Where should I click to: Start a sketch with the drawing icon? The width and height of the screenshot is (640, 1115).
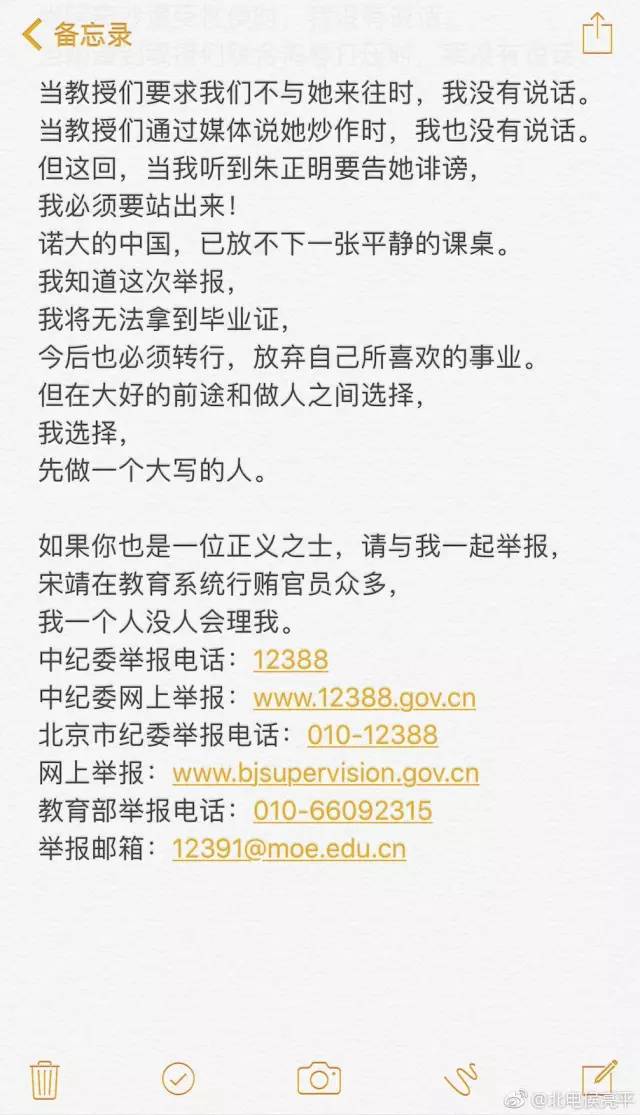[x=461, y=1079]
